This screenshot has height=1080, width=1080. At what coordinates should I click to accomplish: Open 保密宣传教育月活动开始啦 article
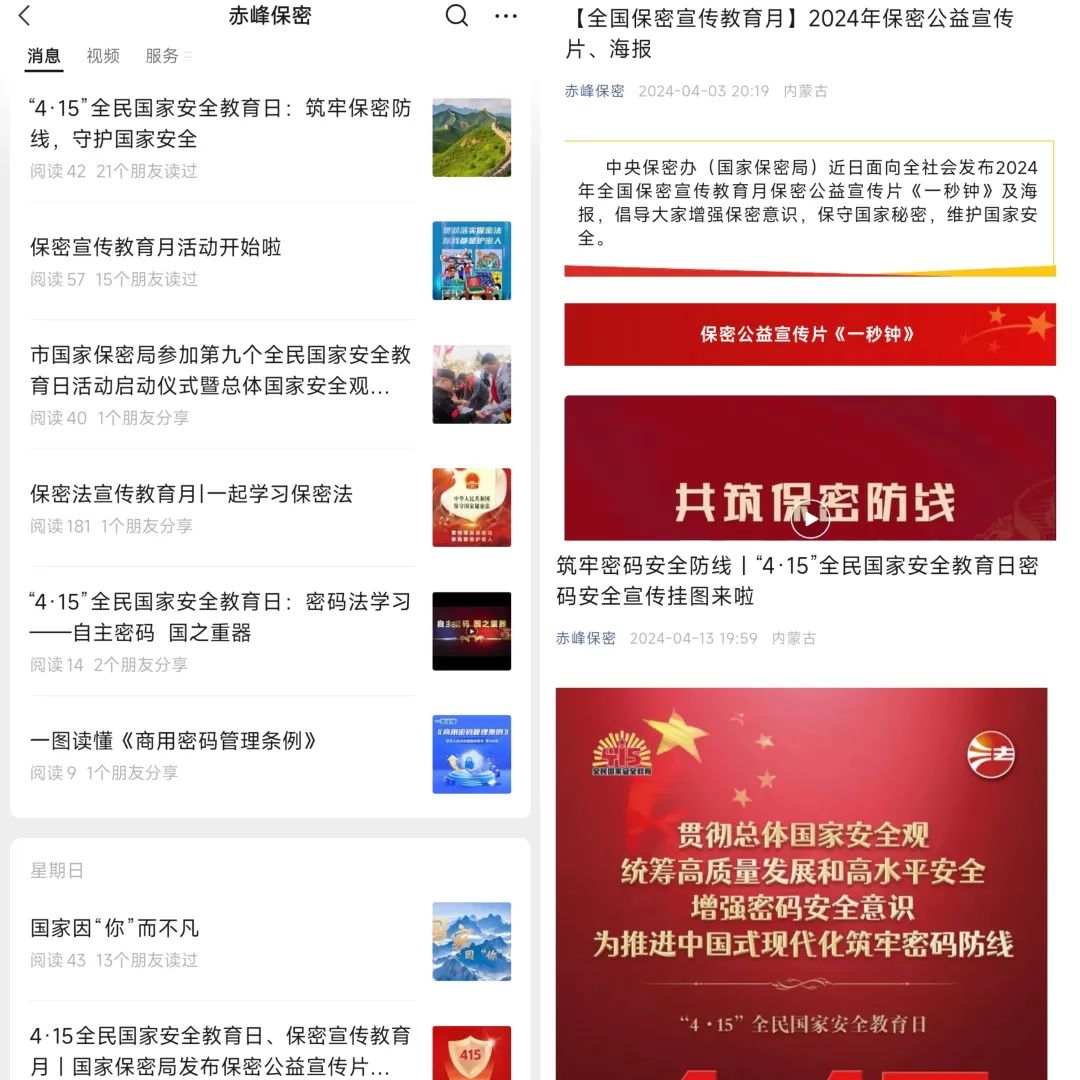tap(156, 247)
